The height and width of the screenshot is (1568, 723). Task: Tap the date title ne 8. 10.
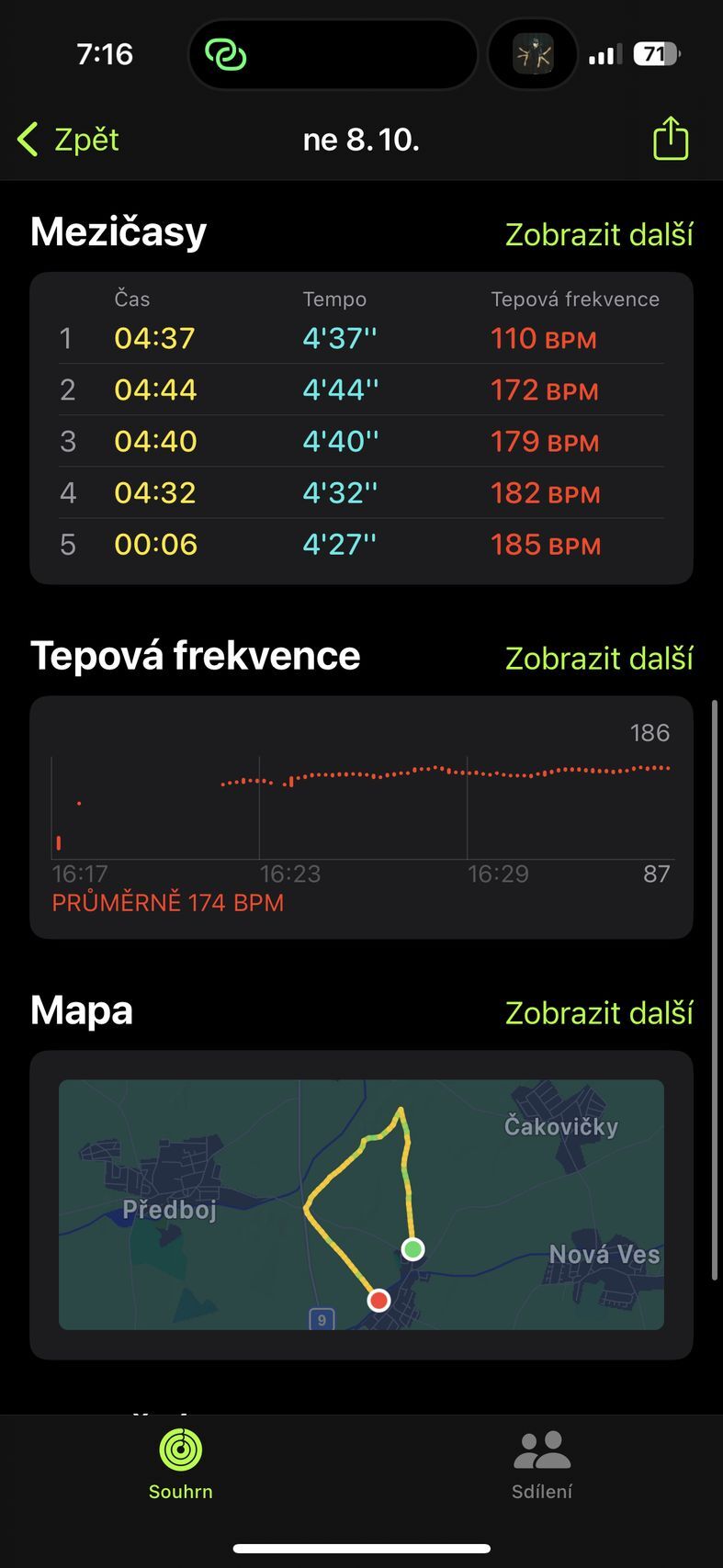tap(361, 139)
